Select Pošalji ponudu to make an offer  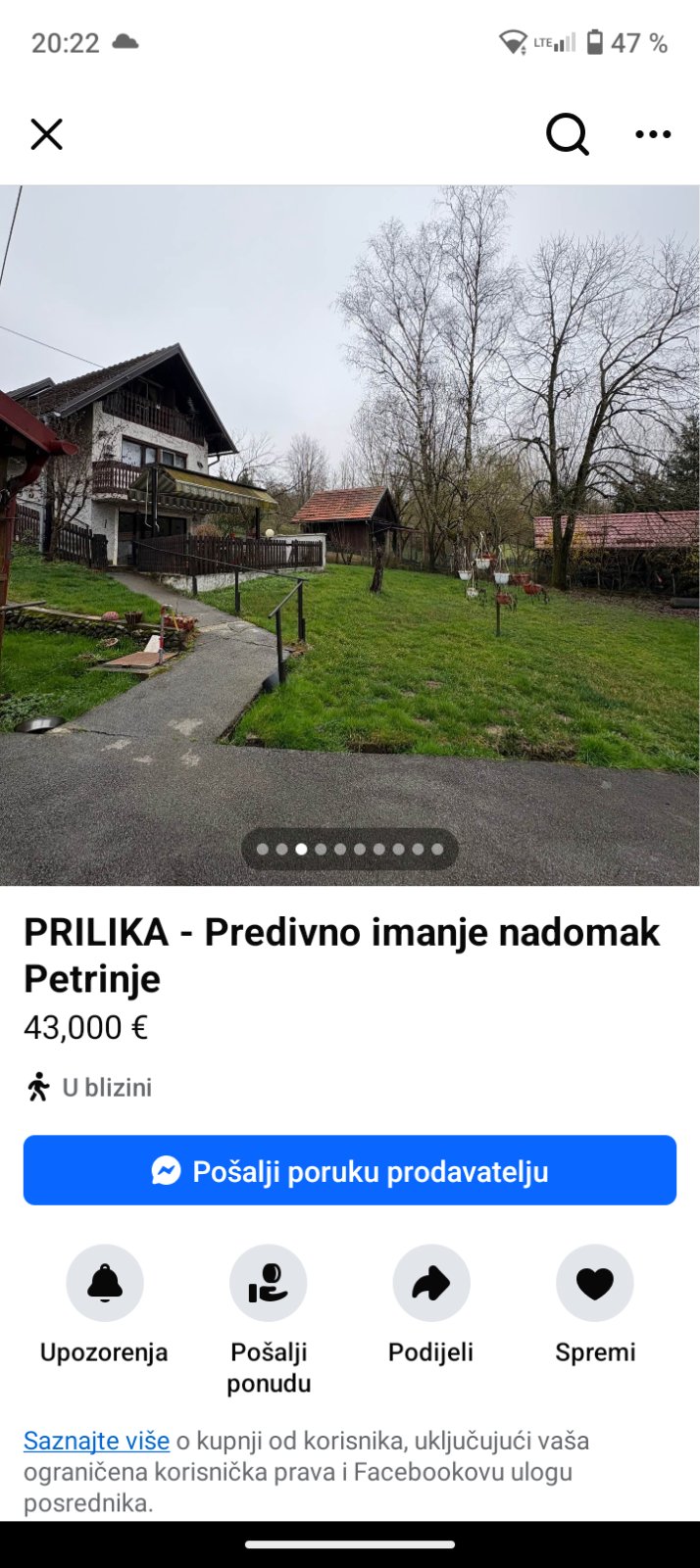point(269,1283)
